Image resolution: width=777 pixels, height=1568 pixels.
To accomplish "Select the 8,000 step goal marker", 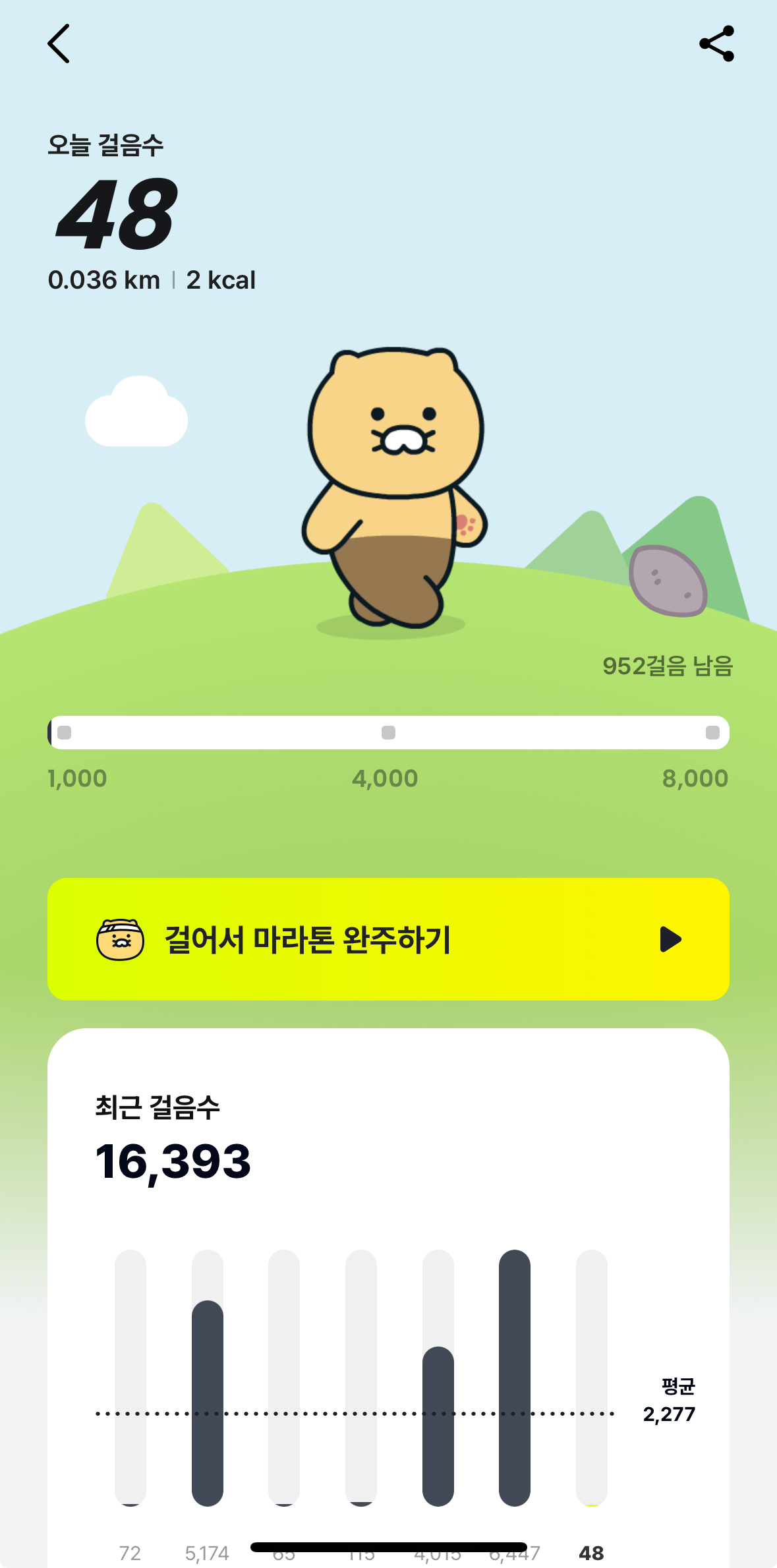I will click(697, 778).
